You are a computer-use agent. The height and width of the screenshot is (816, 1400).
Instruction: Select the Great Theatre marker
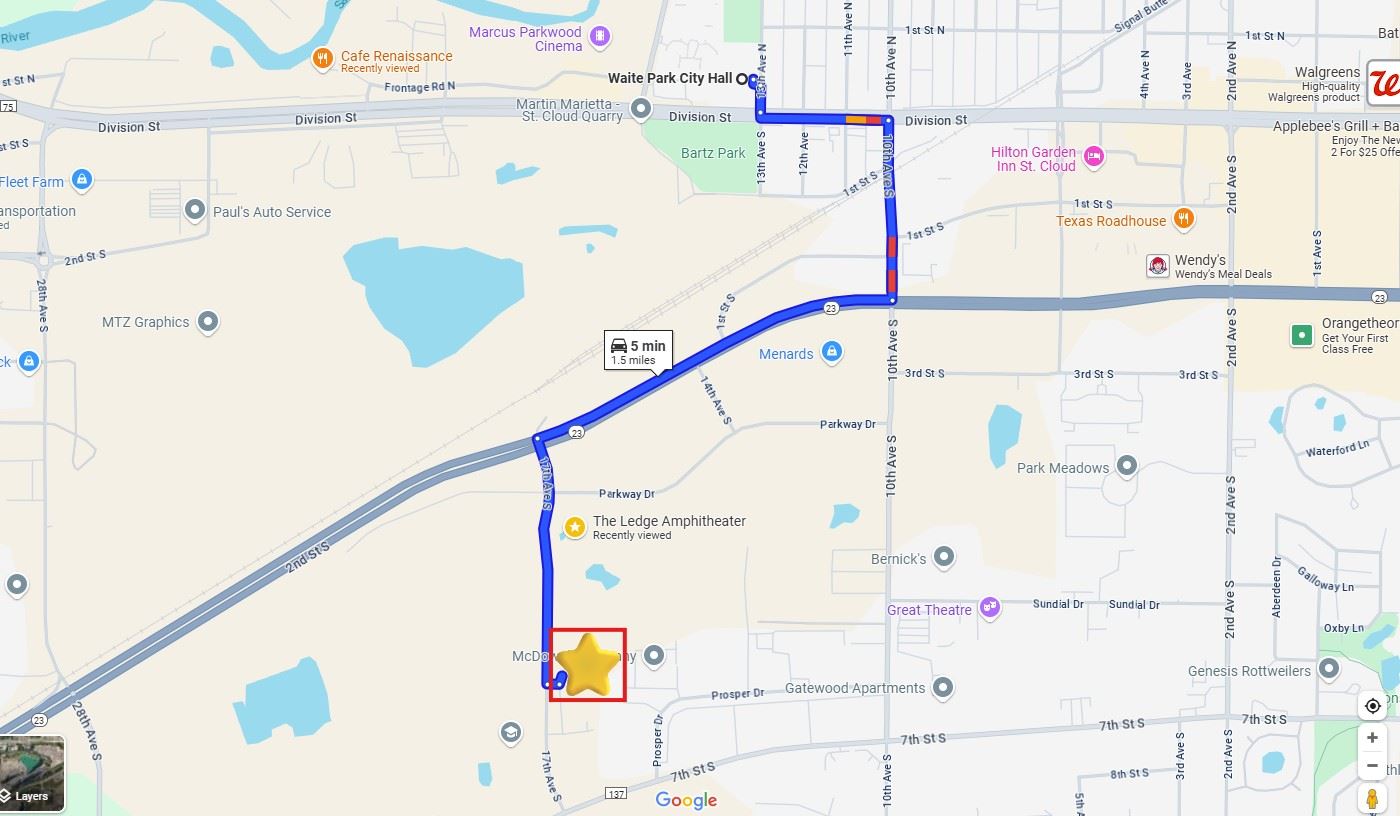coord(990,608)
